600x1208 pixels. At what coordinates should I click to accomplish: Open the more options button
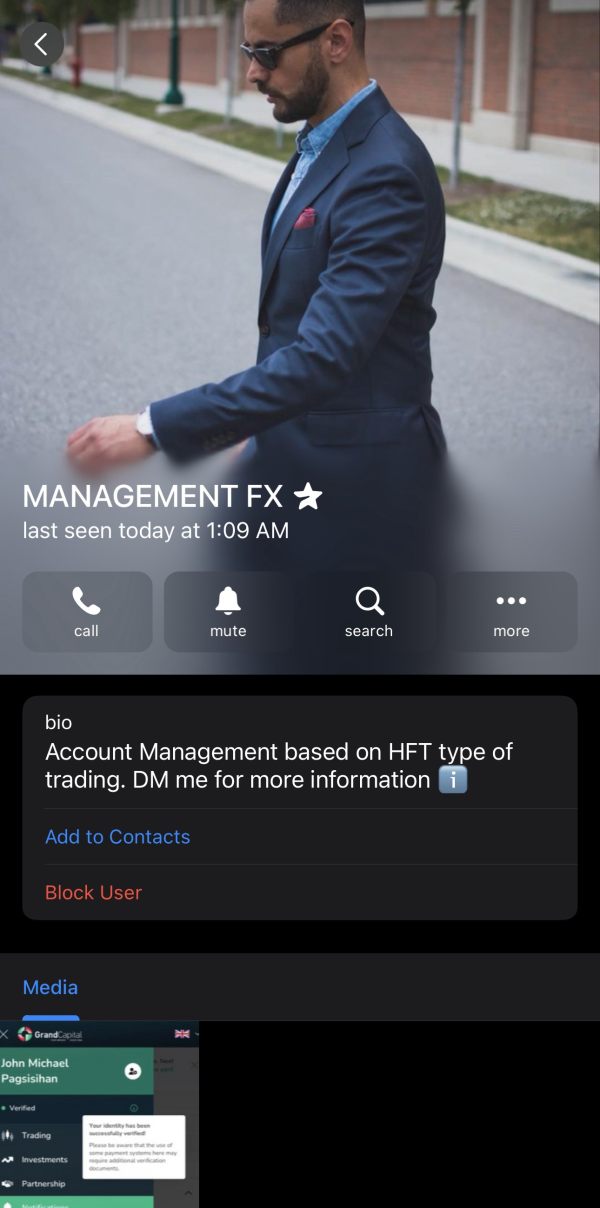pos(511,612)
